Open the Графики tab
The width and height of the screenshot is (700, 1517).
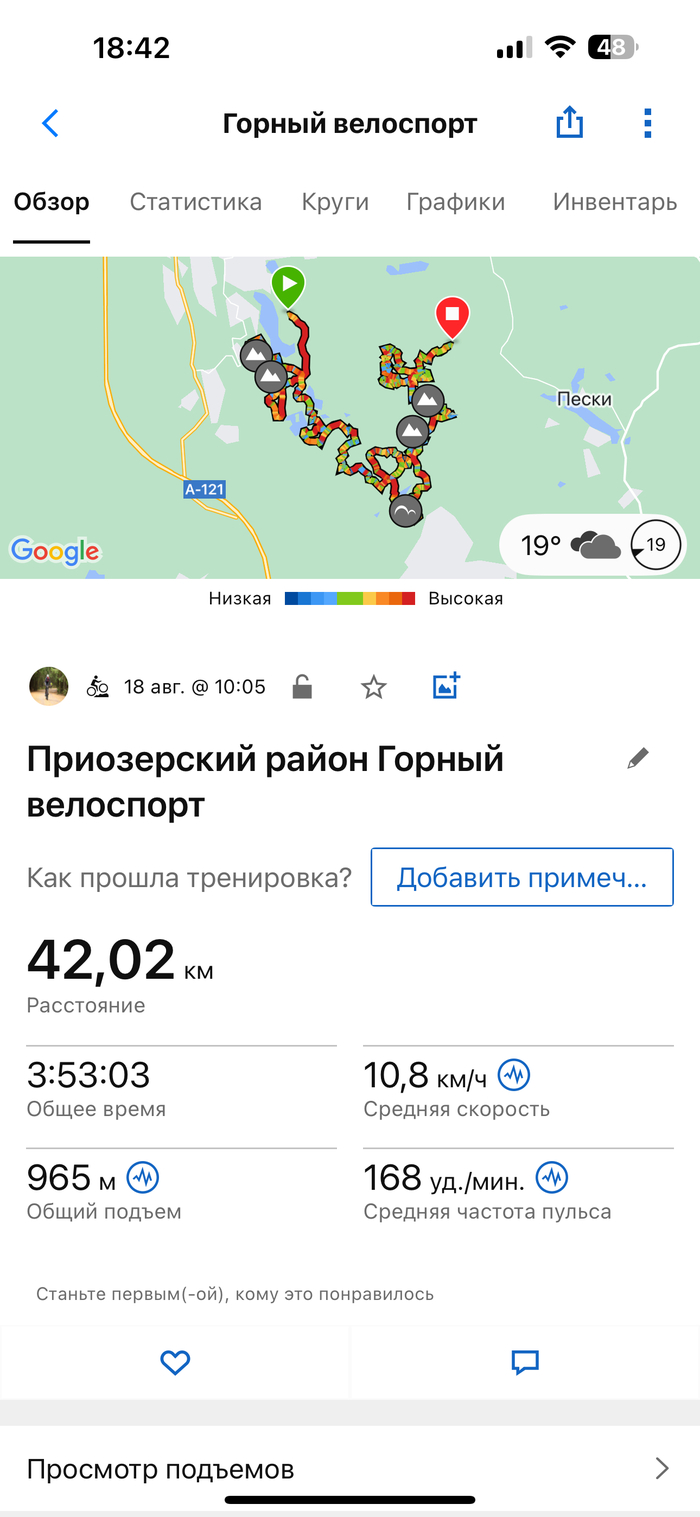(x=455, y=202)
